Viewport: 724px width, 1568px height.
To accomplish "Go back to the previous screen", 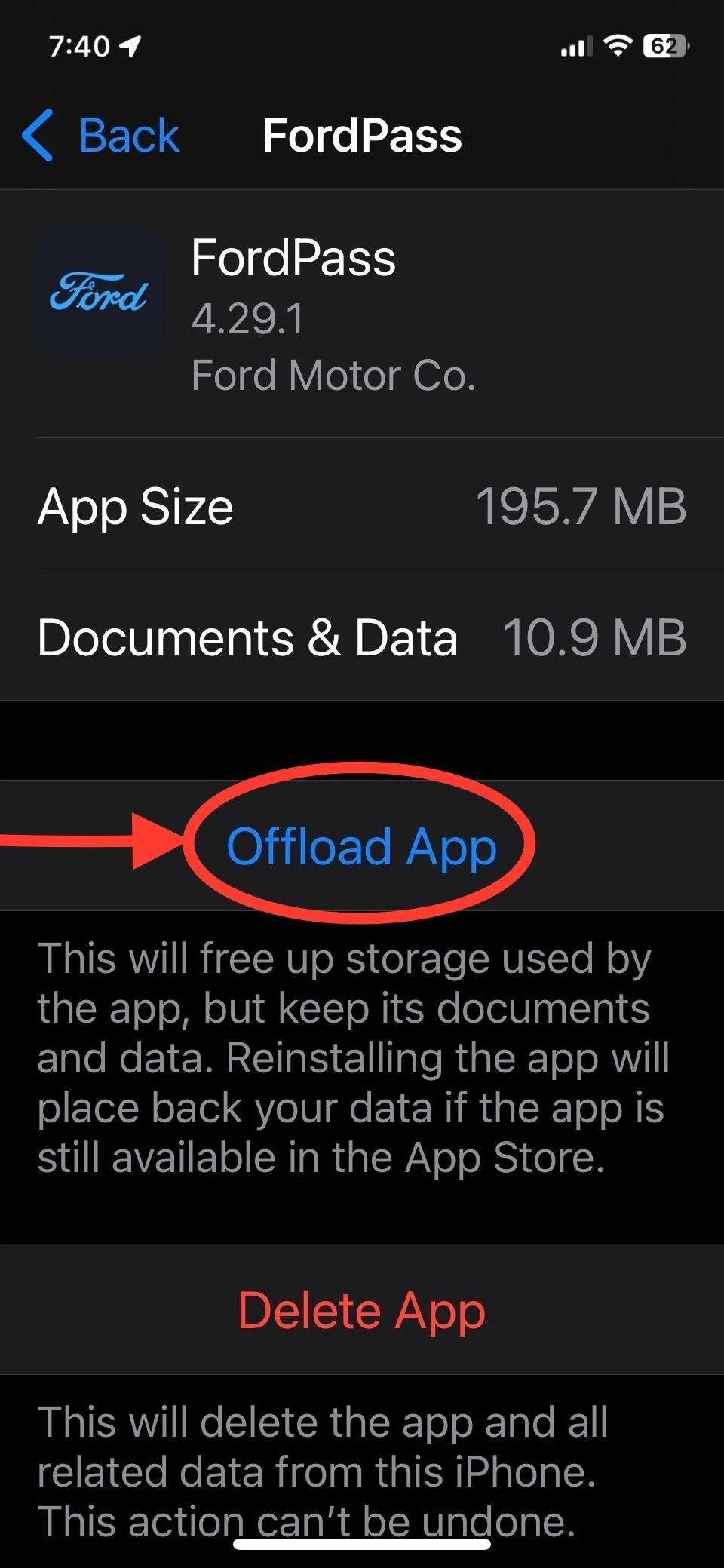I will 102,136.
